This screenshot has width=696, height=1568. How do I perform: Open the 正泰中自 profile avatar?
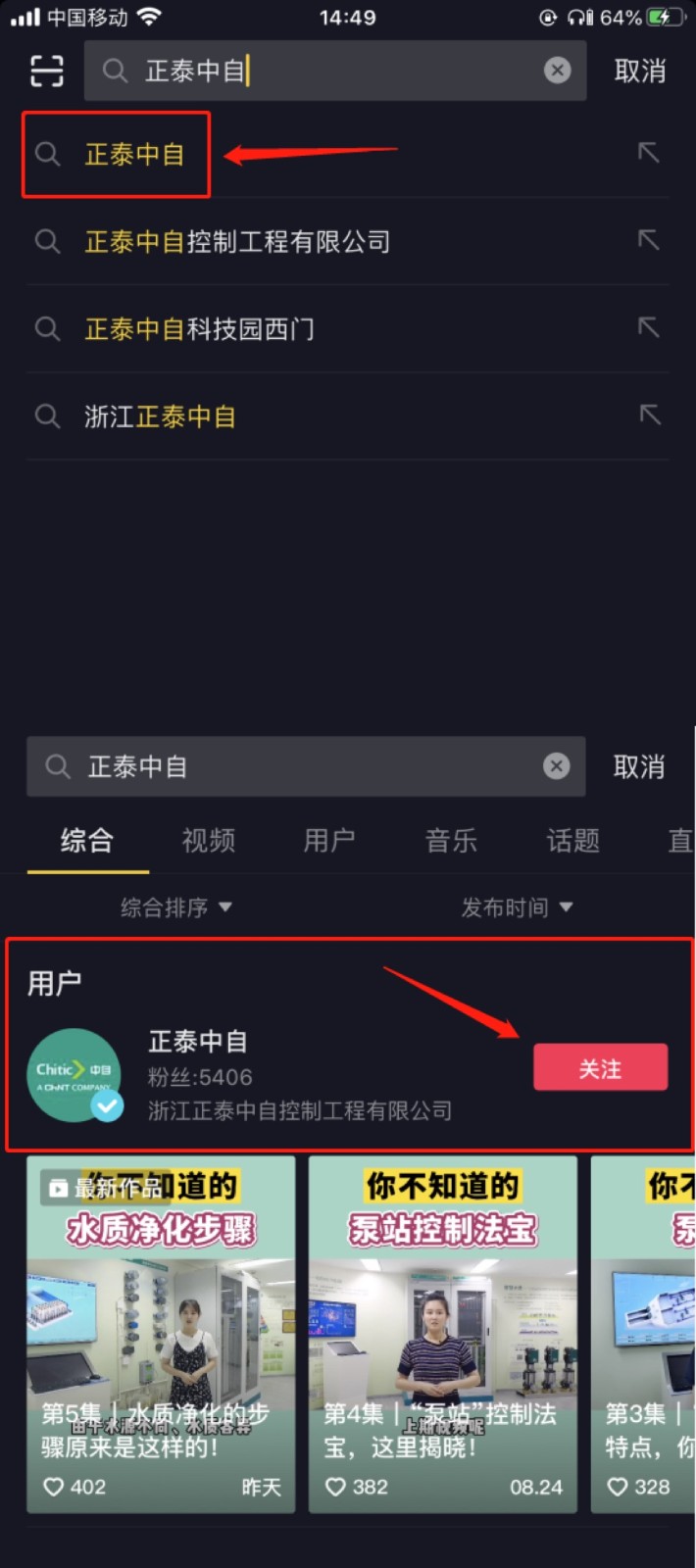(75, 1075)
